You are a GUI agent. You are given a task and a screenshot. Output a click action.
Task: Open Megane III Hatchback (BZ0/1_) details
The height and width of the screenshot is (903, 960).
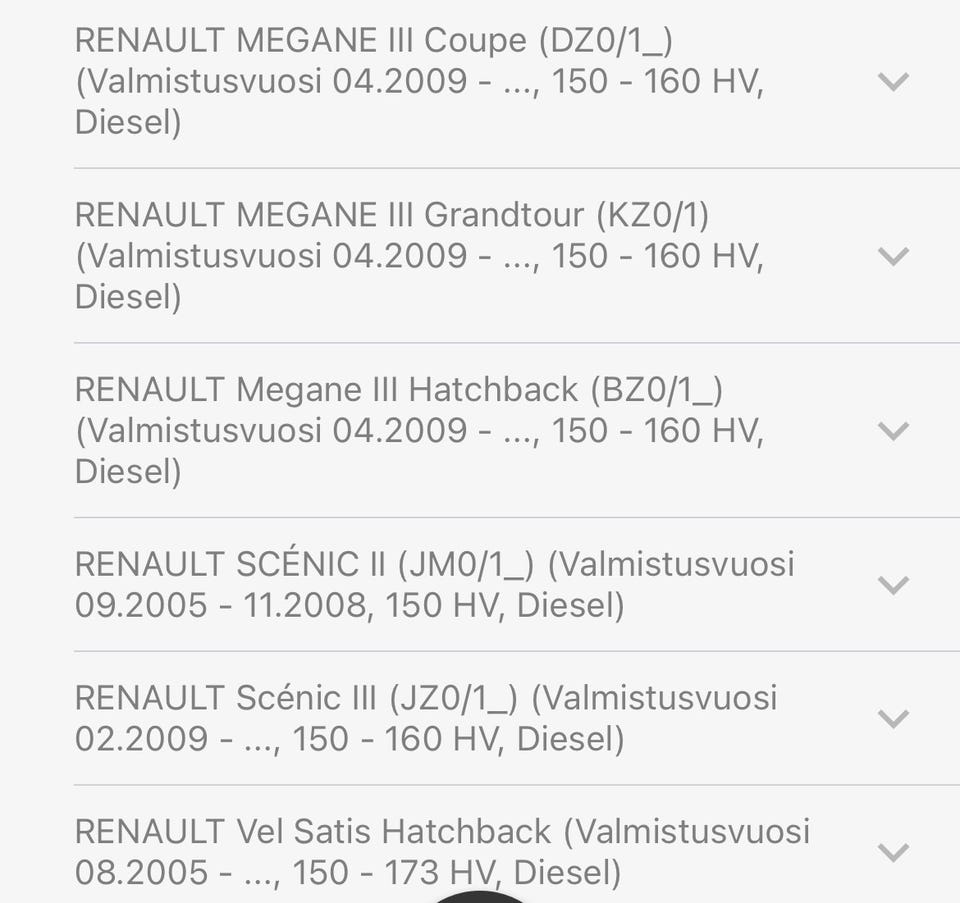coord(892,430)
